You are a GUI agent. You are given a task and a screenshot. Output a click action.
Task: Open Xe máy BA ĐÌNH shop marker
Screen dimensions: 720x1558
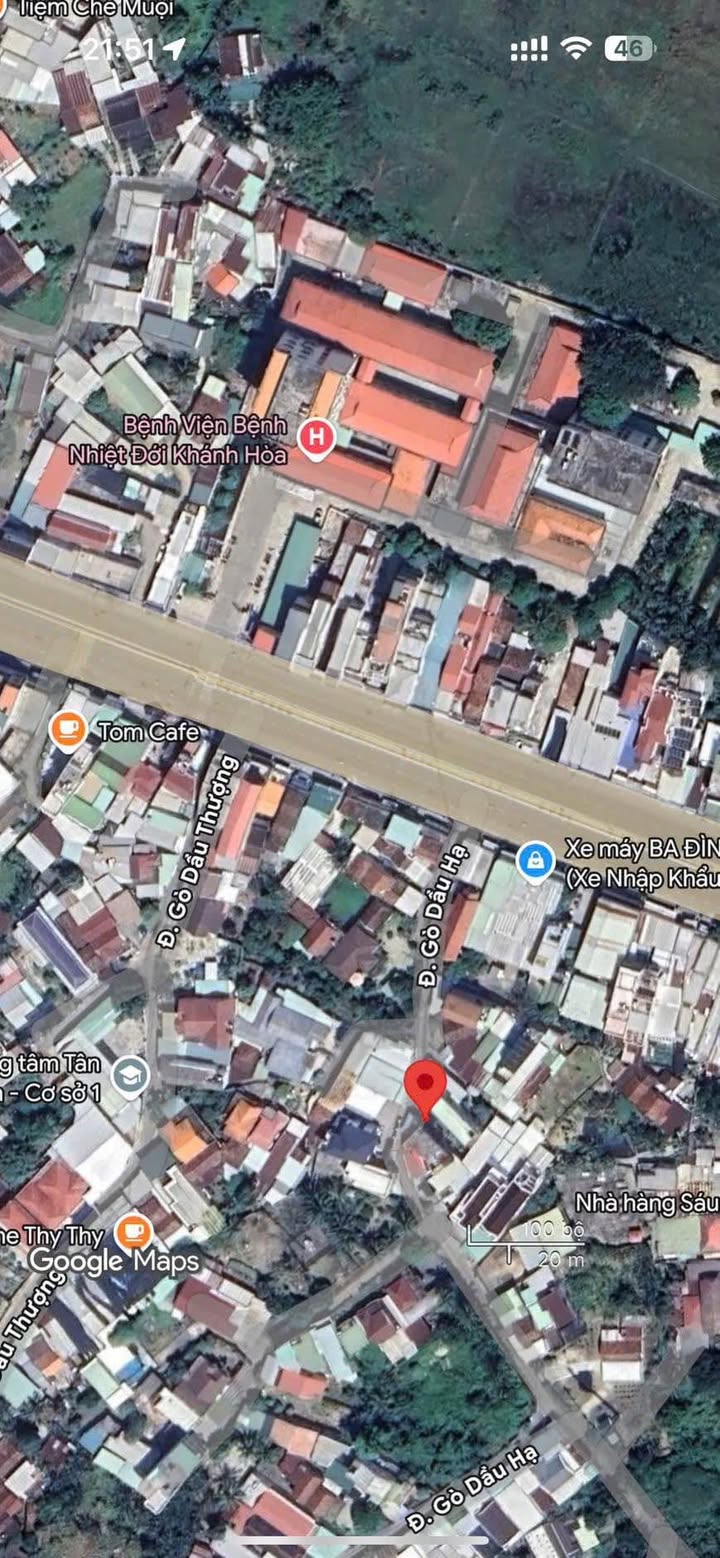pos(535,861)
